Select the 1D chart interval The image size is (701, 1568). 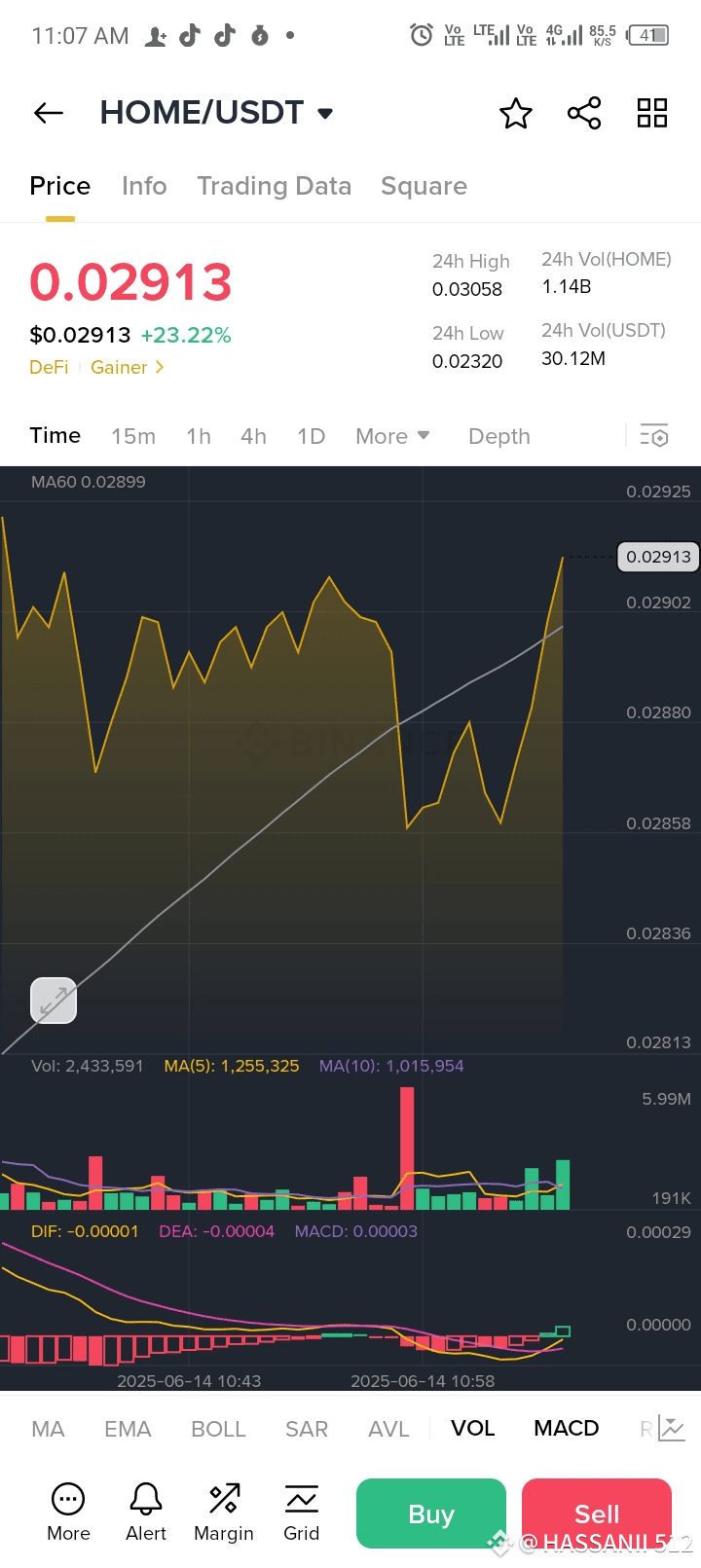311,436
